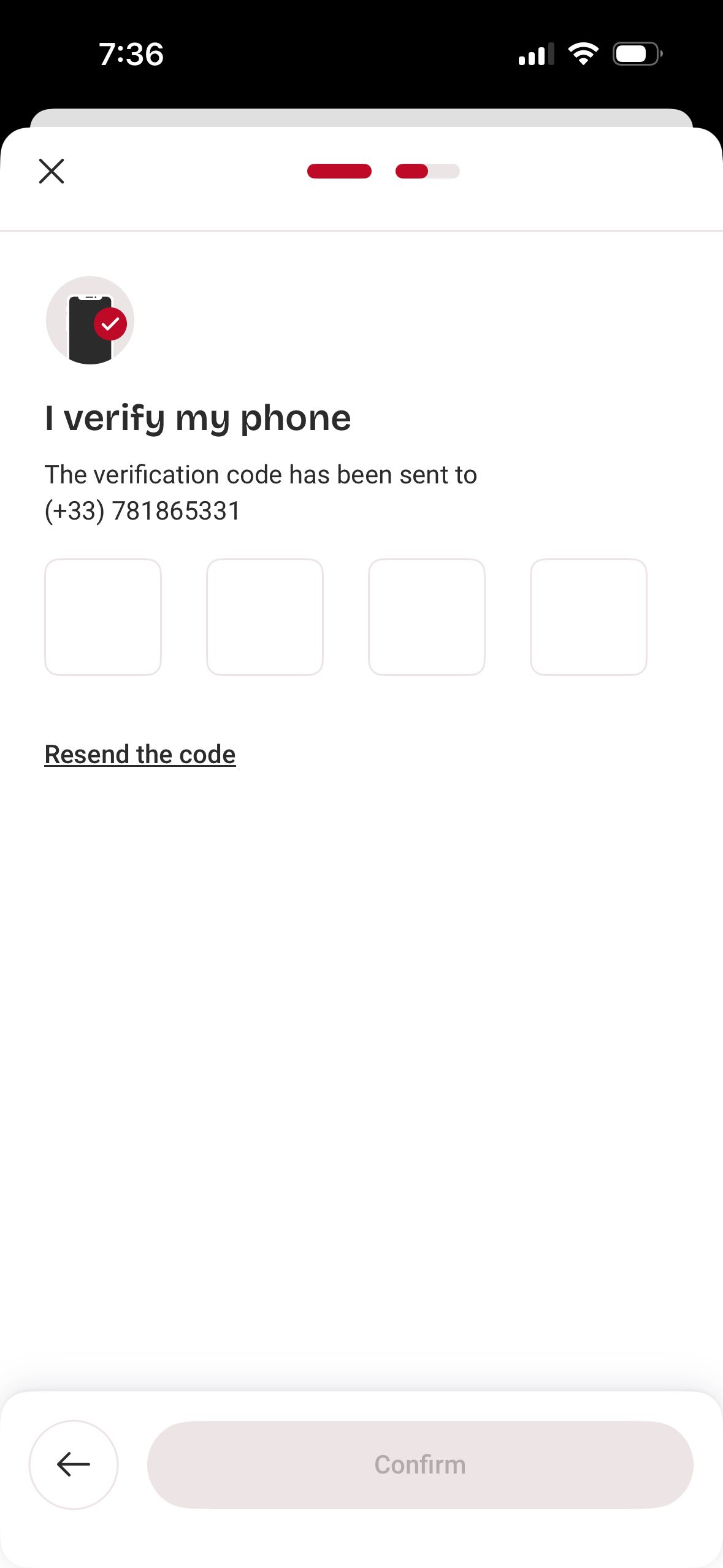723x1568 pixels.
Task: Click the title I verify my phone
Action: [197, 417]
